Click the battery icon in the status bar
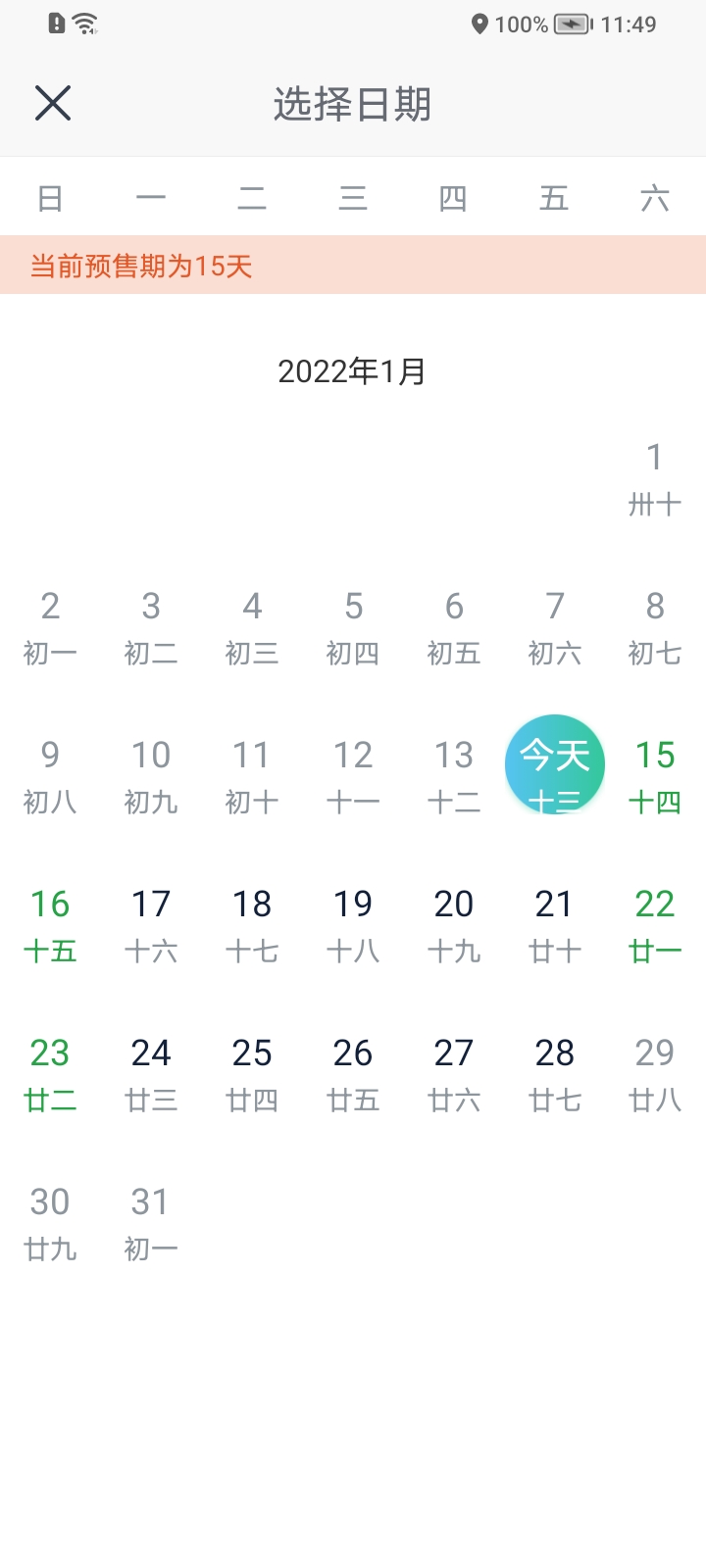Screen dimensions: 706x1568 click(572, 25)
